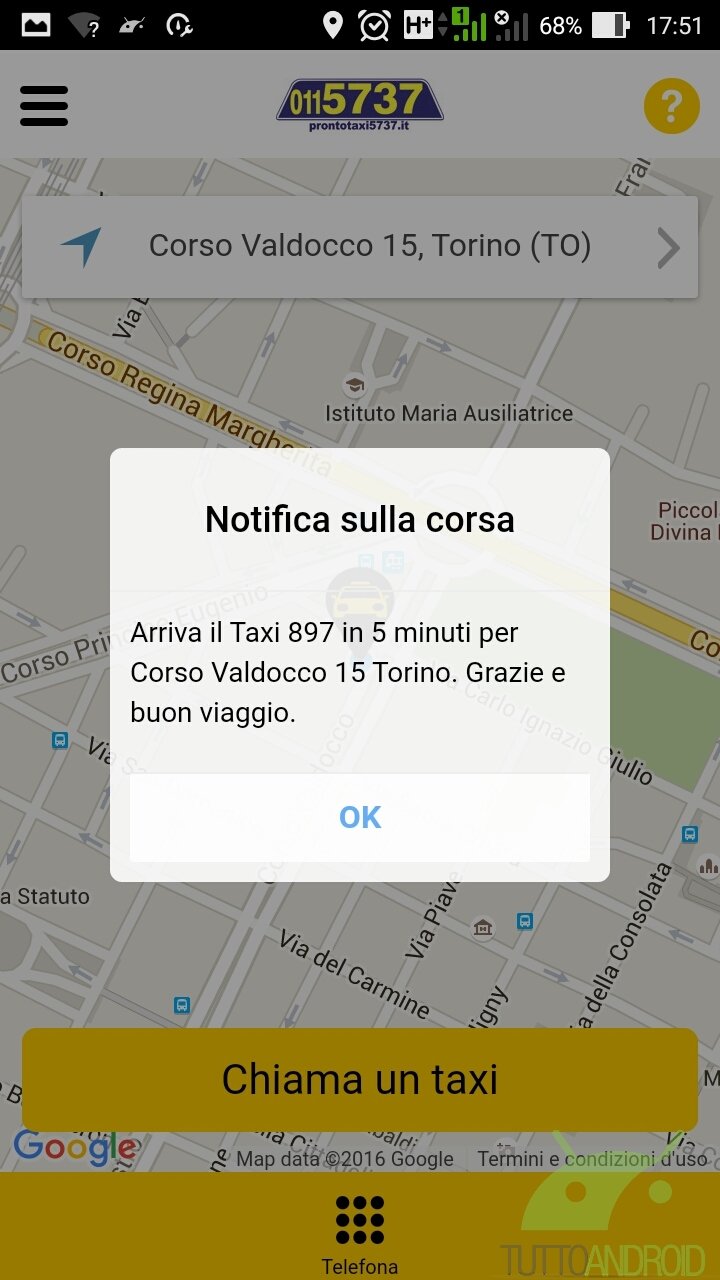Confirm the ride notification with OK

[360, 817]
